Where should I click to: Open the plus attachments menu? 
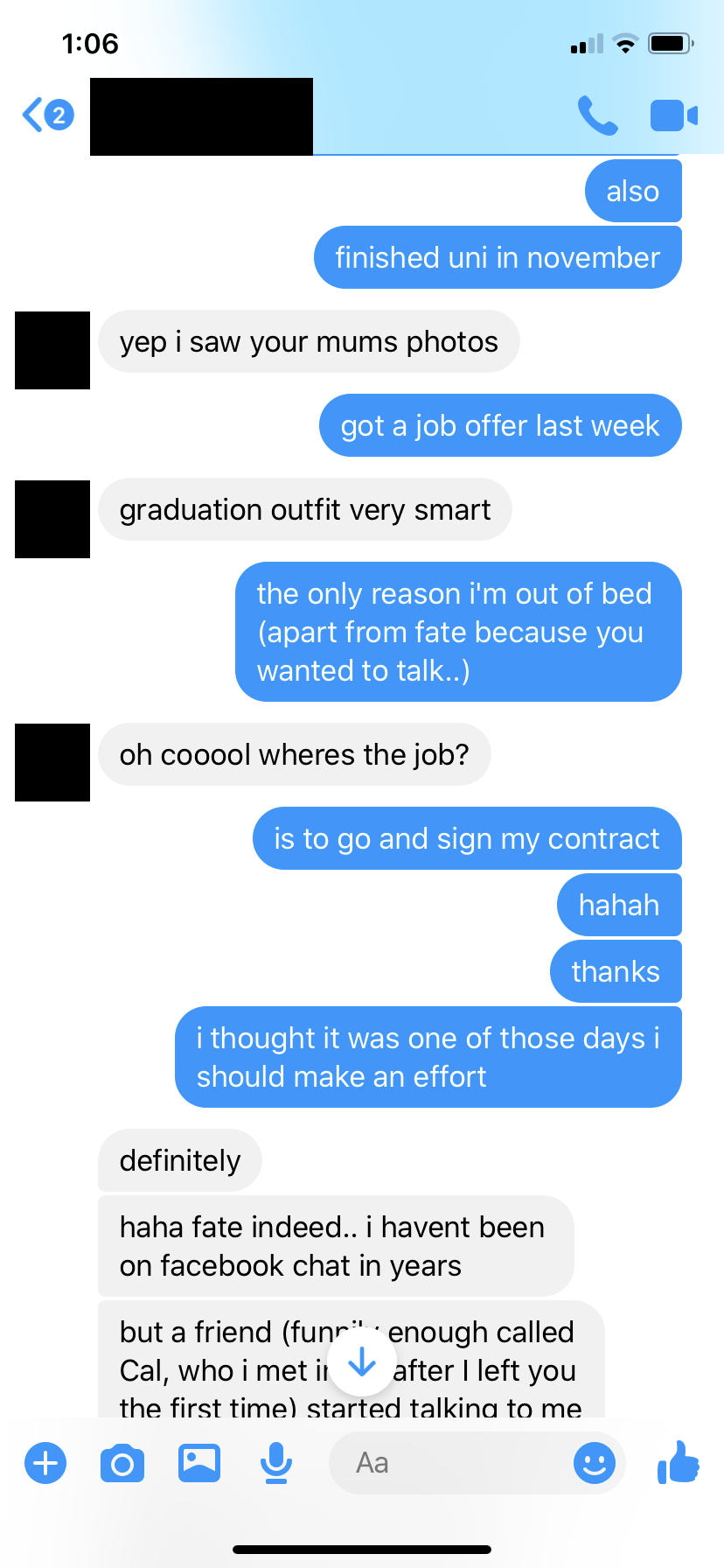(45, 1463)
